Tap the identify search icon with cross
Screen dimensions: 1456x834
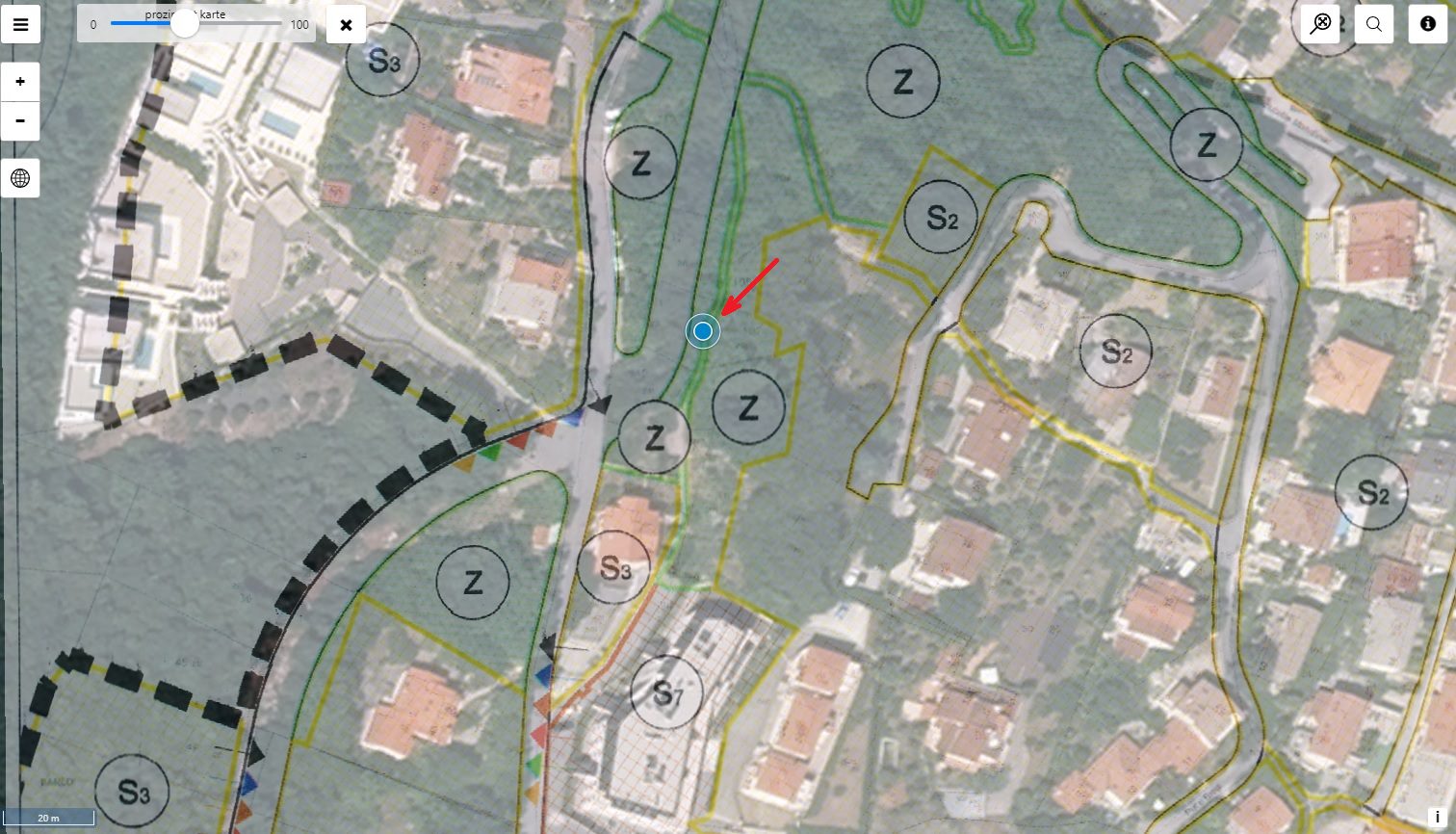pyautogui.click(x=1320, y=24)
